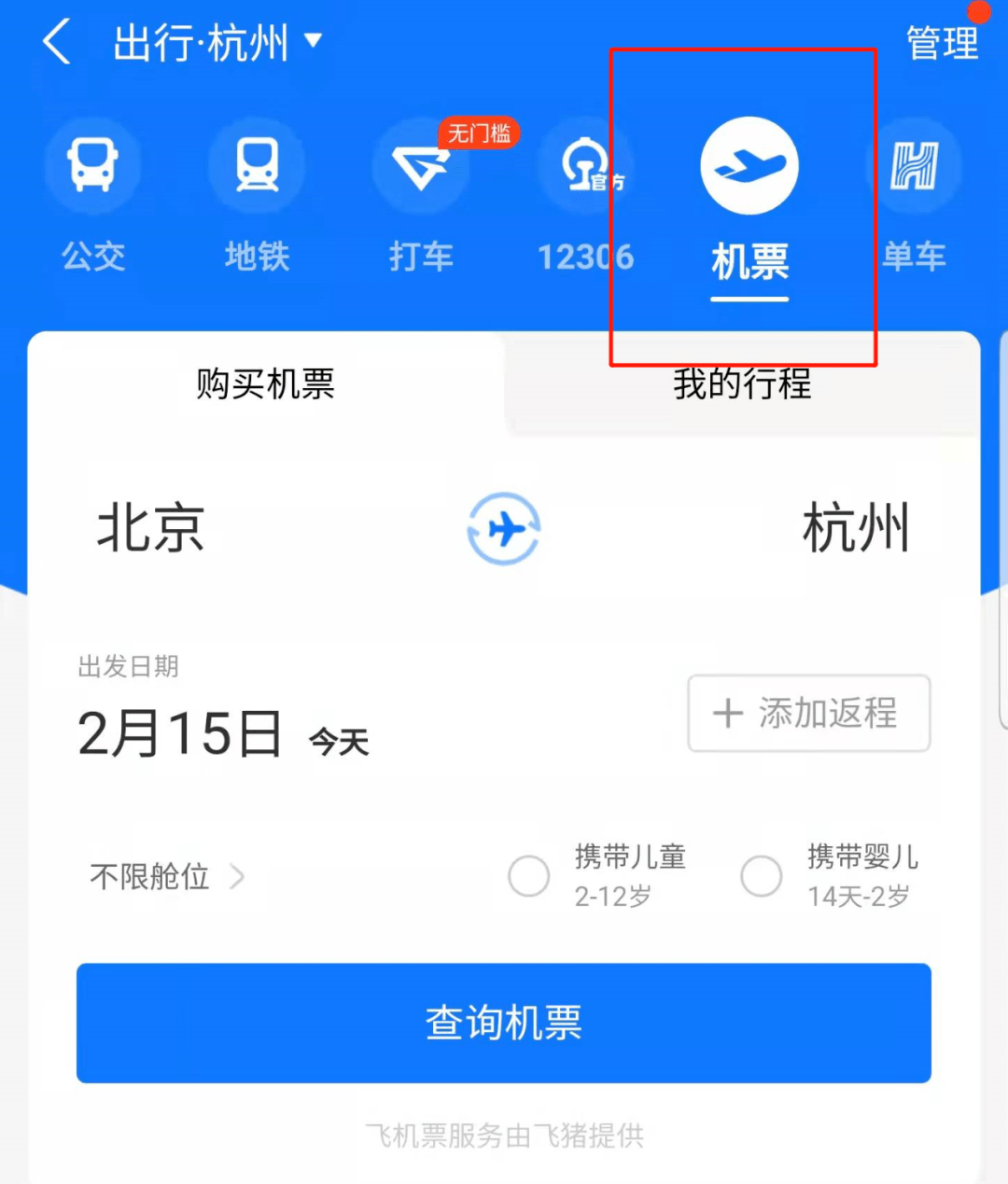This screenshot has width=1008, height=1184.
Task: Tap 添加返程 to add return trip
Action: 808,714
